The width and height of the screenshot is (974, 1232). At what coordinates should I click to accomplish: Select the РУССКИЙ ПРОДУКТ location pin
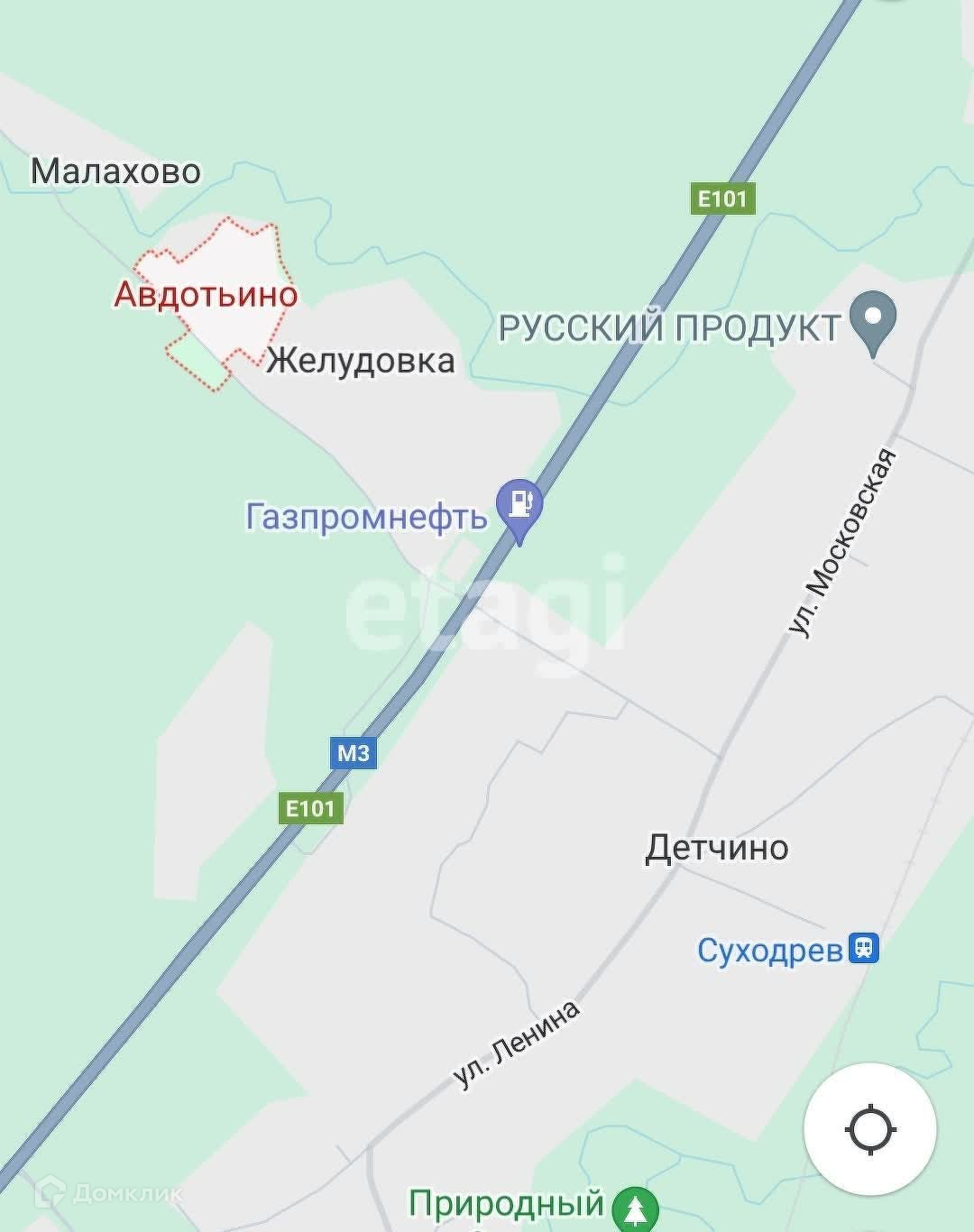(x=873, y=324)
